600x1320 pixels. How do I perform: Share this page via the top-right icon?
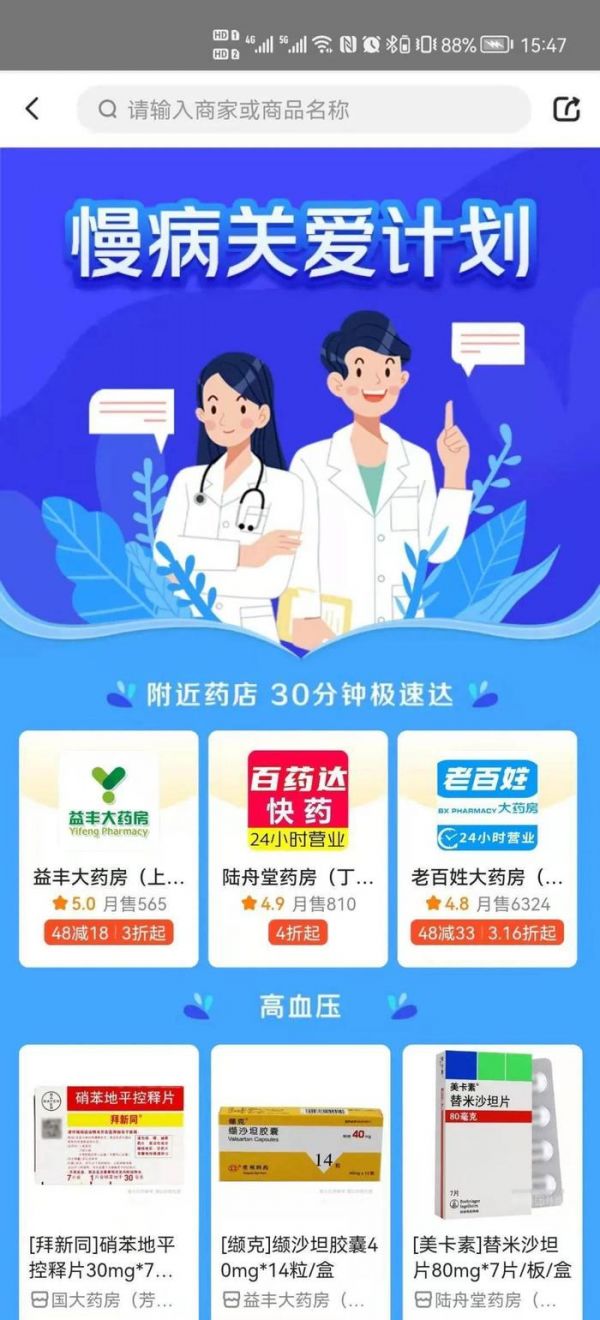coord(566,109)
